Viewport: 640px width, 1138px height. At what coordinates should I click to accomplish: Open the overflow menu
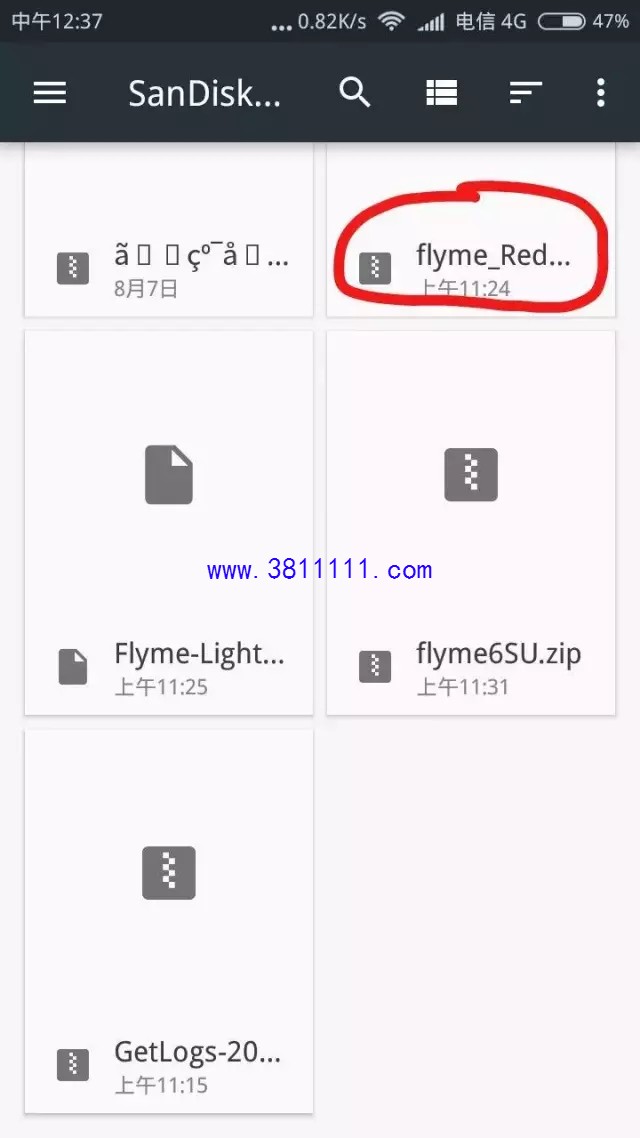600,93
